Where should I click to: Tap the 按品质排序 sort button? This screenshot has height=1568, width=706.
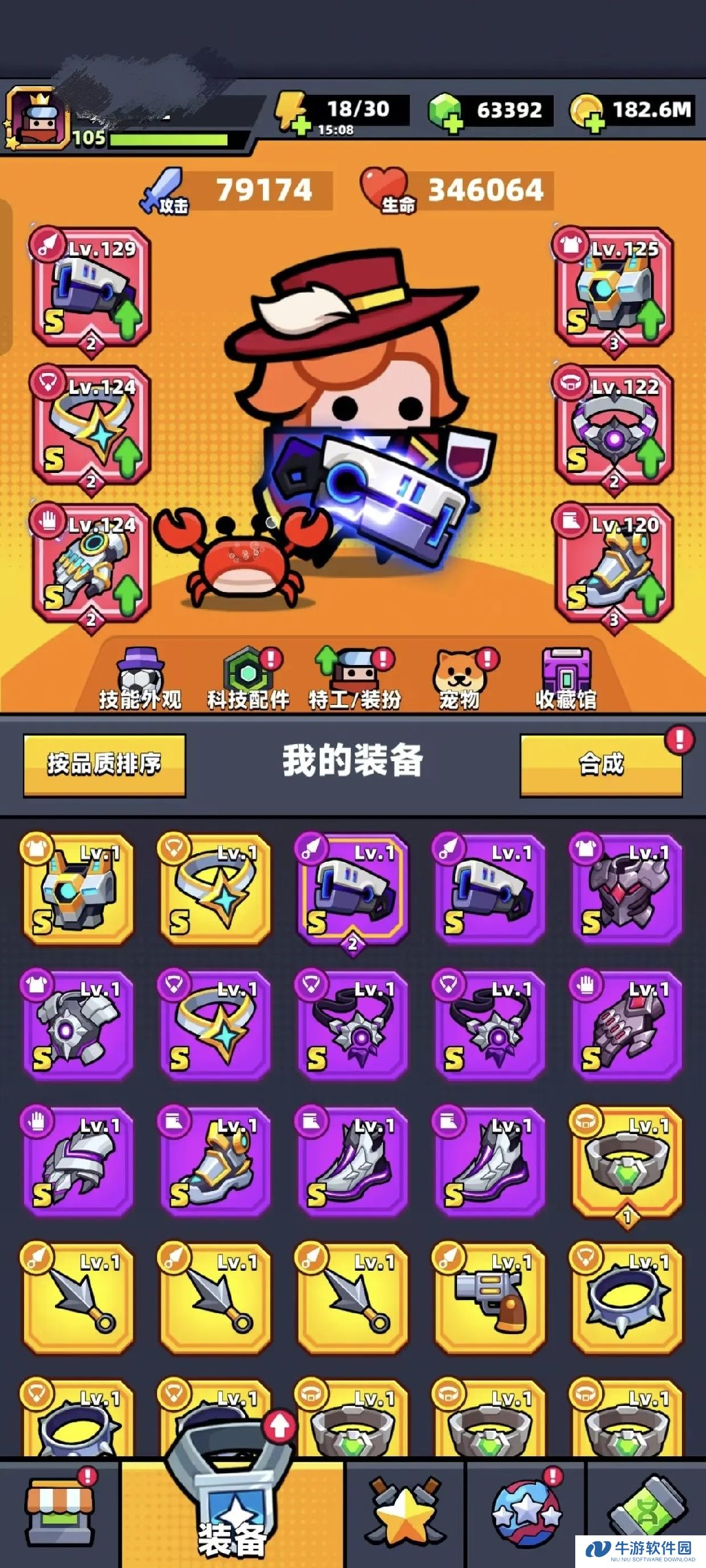(x=105, y=764)
